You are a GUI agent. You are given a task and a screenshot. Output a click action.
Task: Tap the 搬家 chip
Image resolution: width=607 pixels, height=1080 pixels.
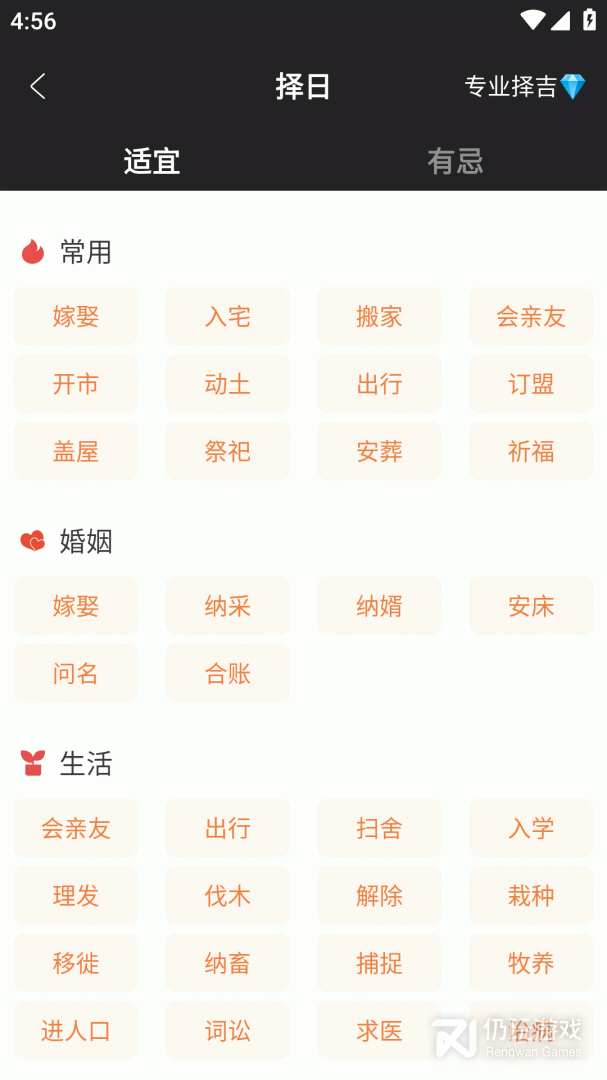[379, 317]
